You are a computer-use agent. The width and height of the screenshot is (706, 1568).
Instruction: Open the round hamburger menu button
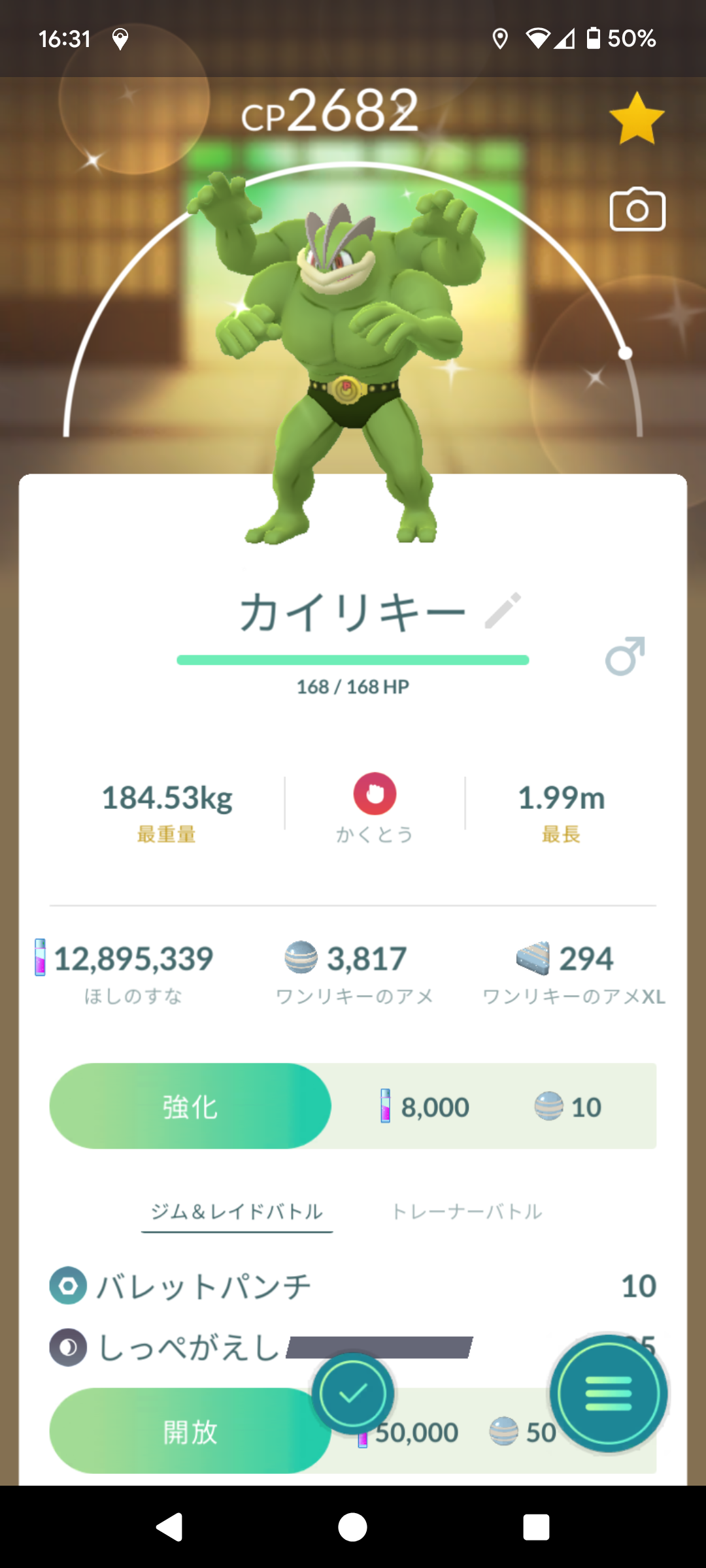pos(609,1394)
